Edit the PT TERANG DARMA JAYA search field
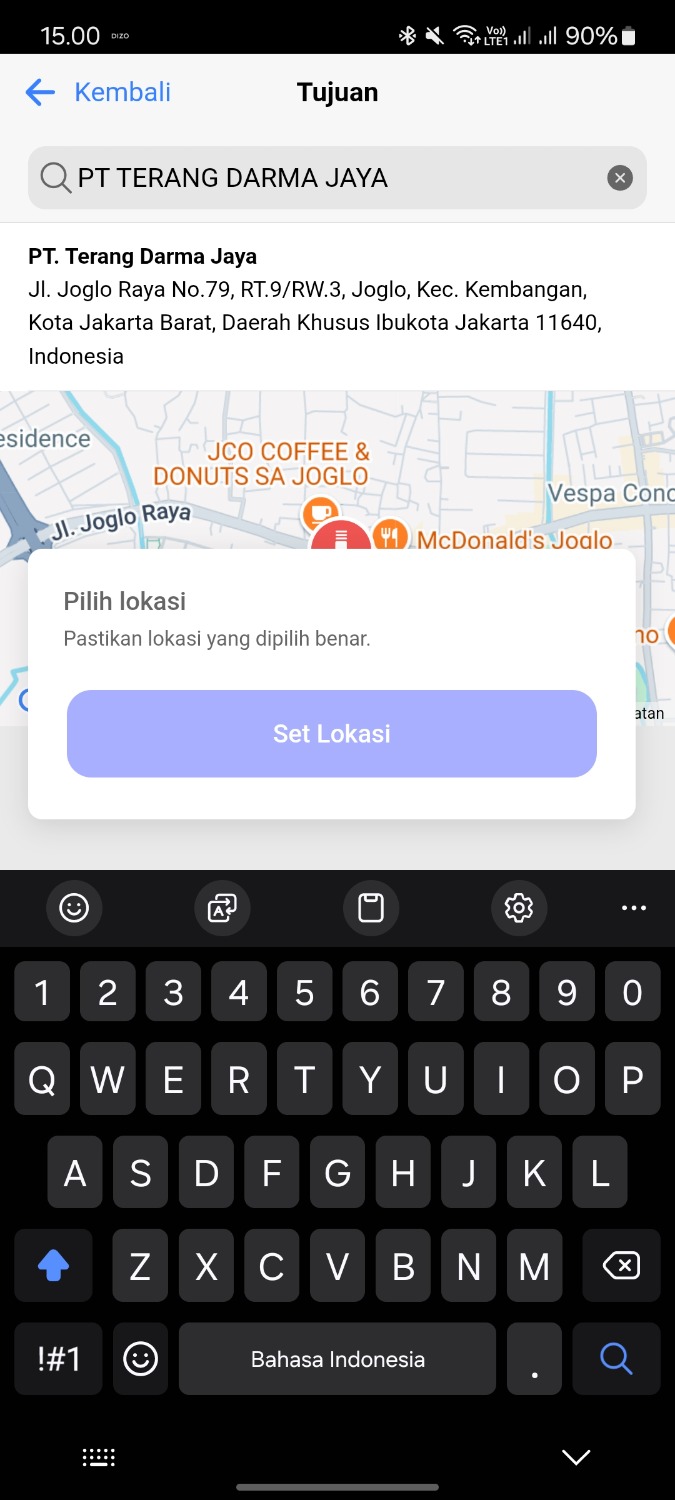Screen dimensions: 675x1500 pyautogui.click(x=320, y=178)
